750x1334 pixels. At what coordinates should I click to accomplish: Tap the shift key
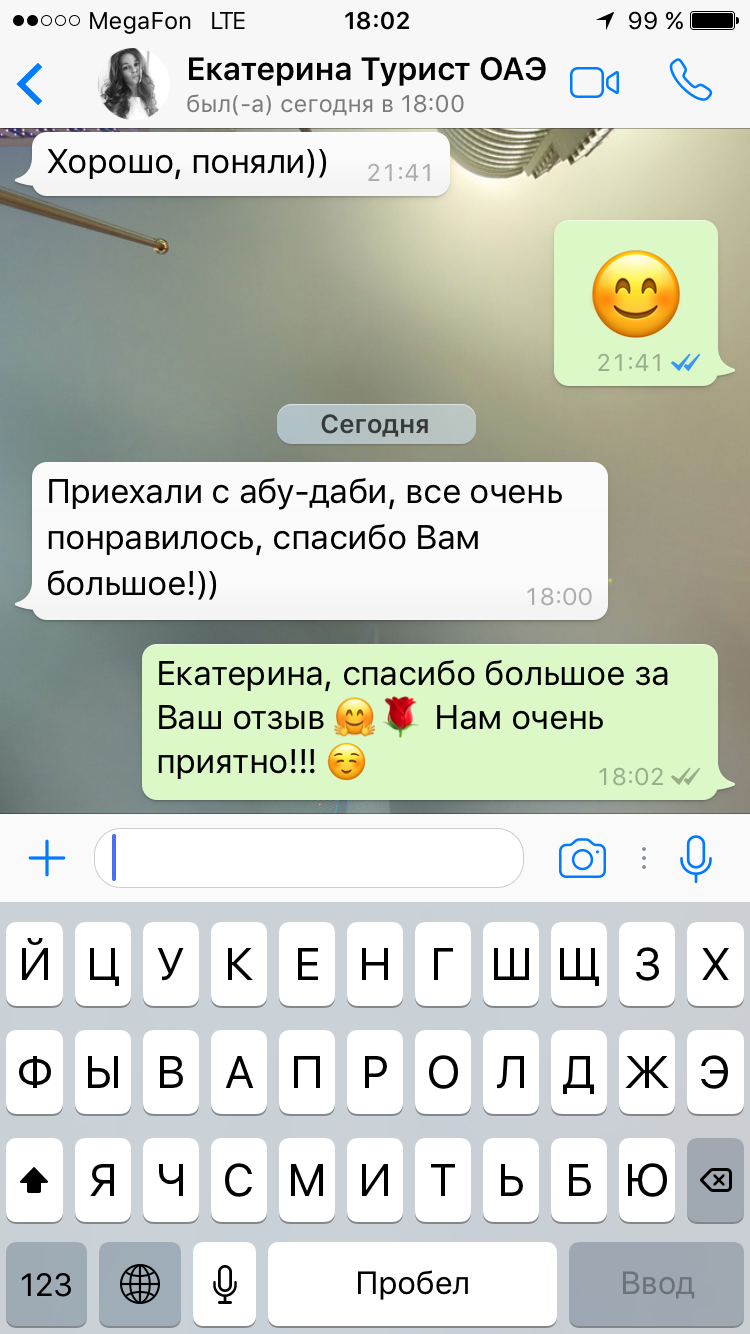point(34,1181)
